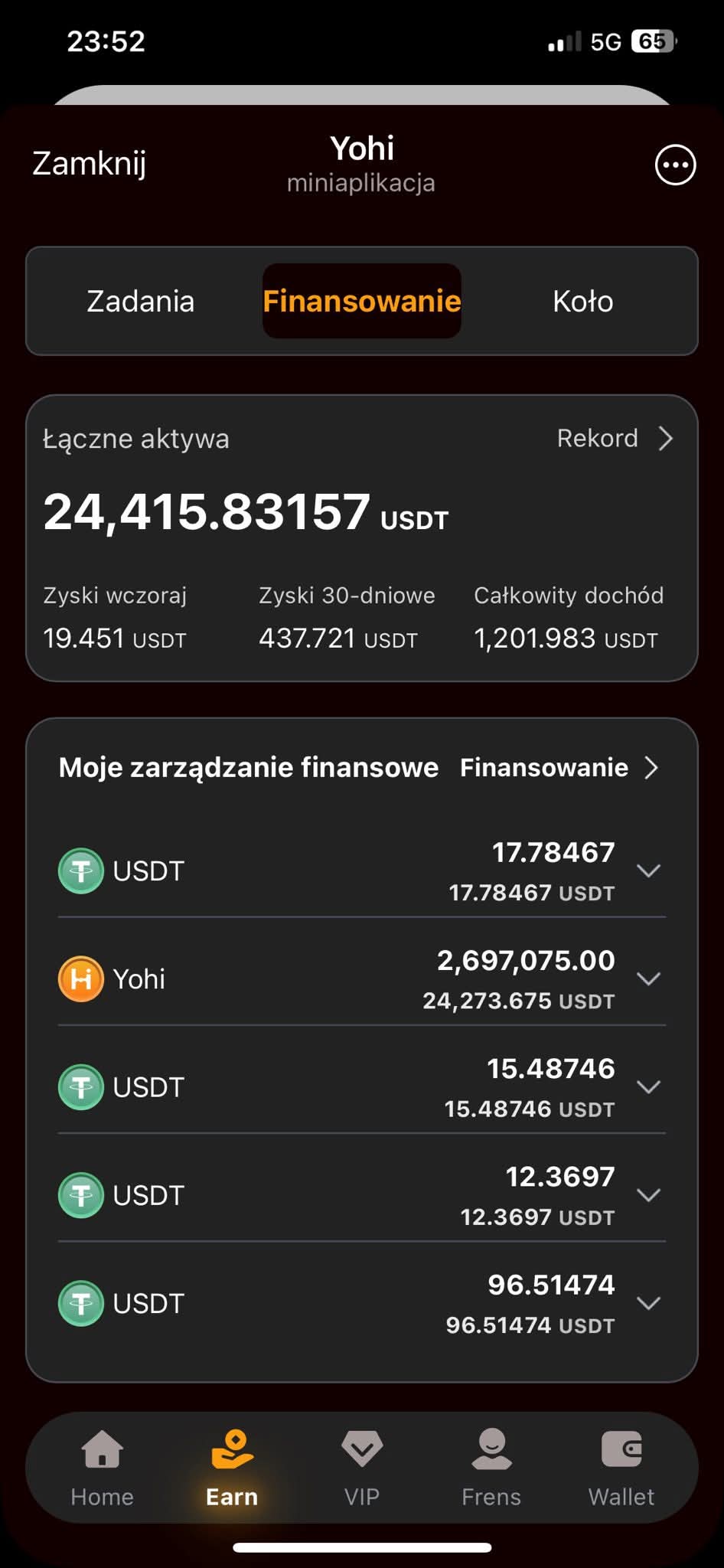Expand the USDT row showing 15.48746

click(x=648, y=1087)
